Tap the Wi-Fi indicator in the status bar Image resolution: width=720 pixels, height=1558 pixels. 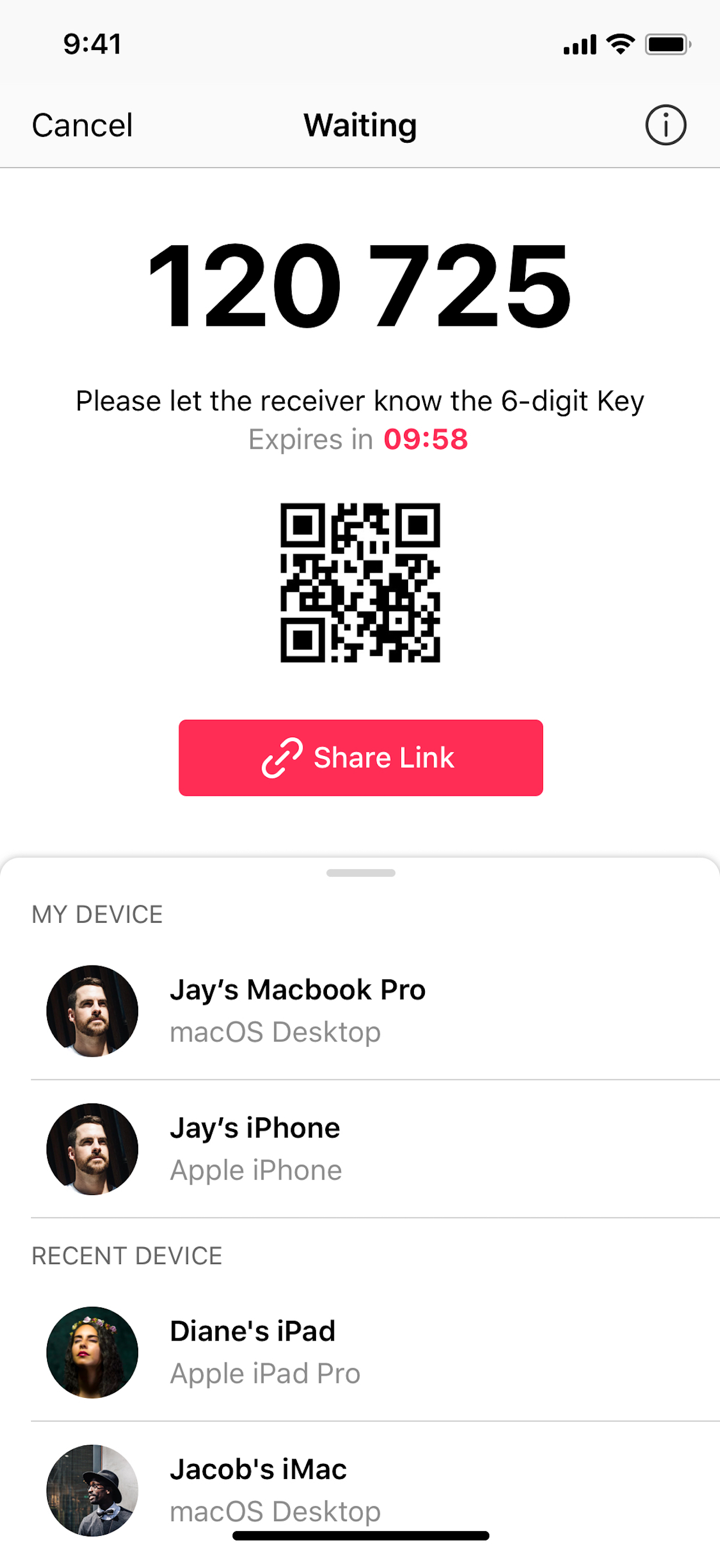point(620,43)
